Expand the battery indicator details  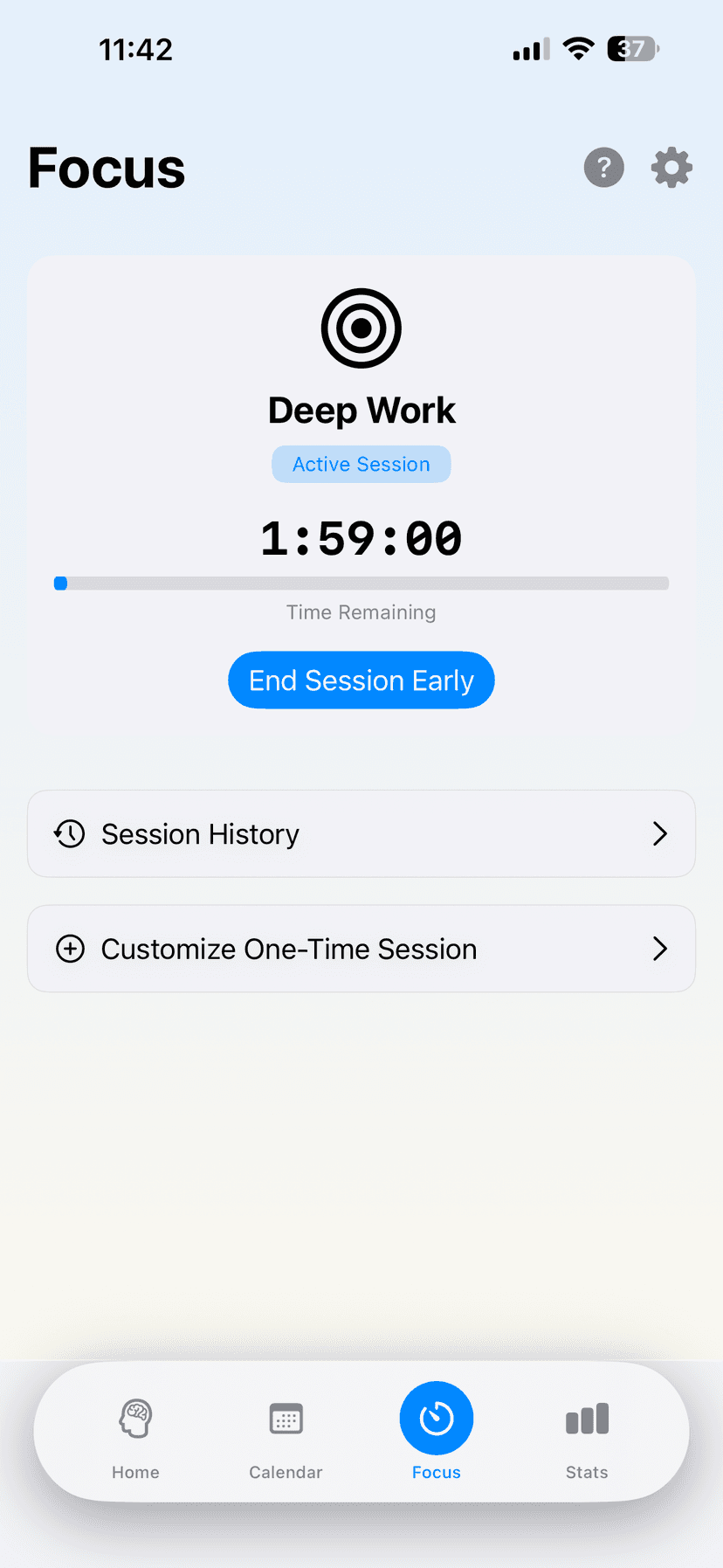(x=632, y=49)
